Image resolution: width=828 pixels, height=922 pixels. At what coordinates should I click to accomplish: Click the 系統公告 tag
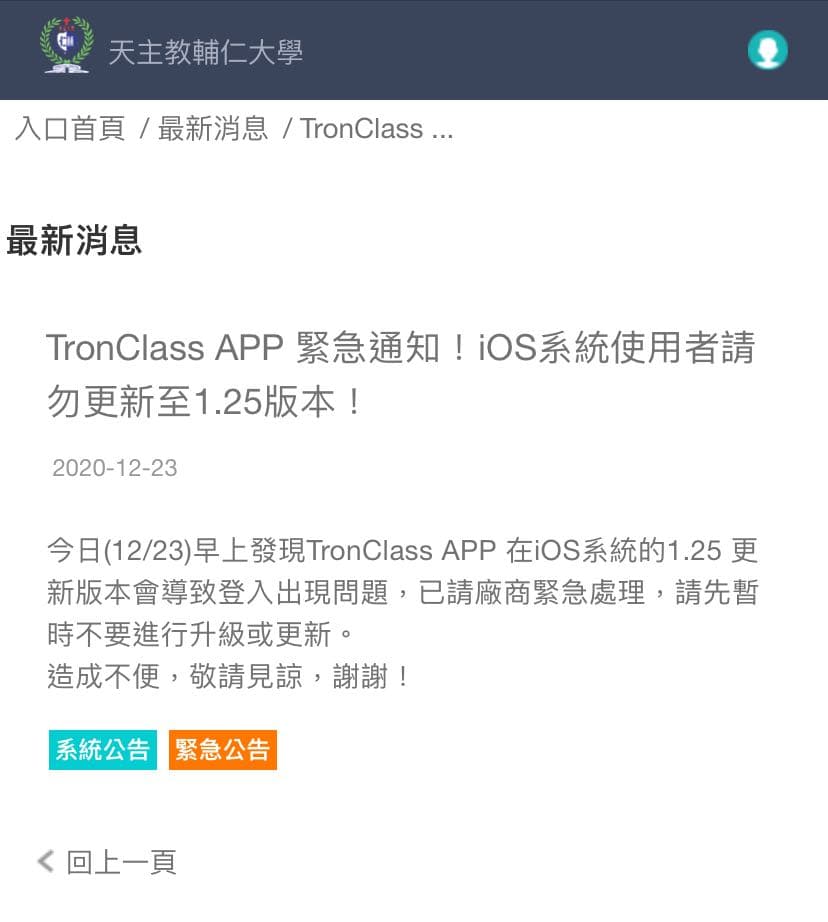102,749
